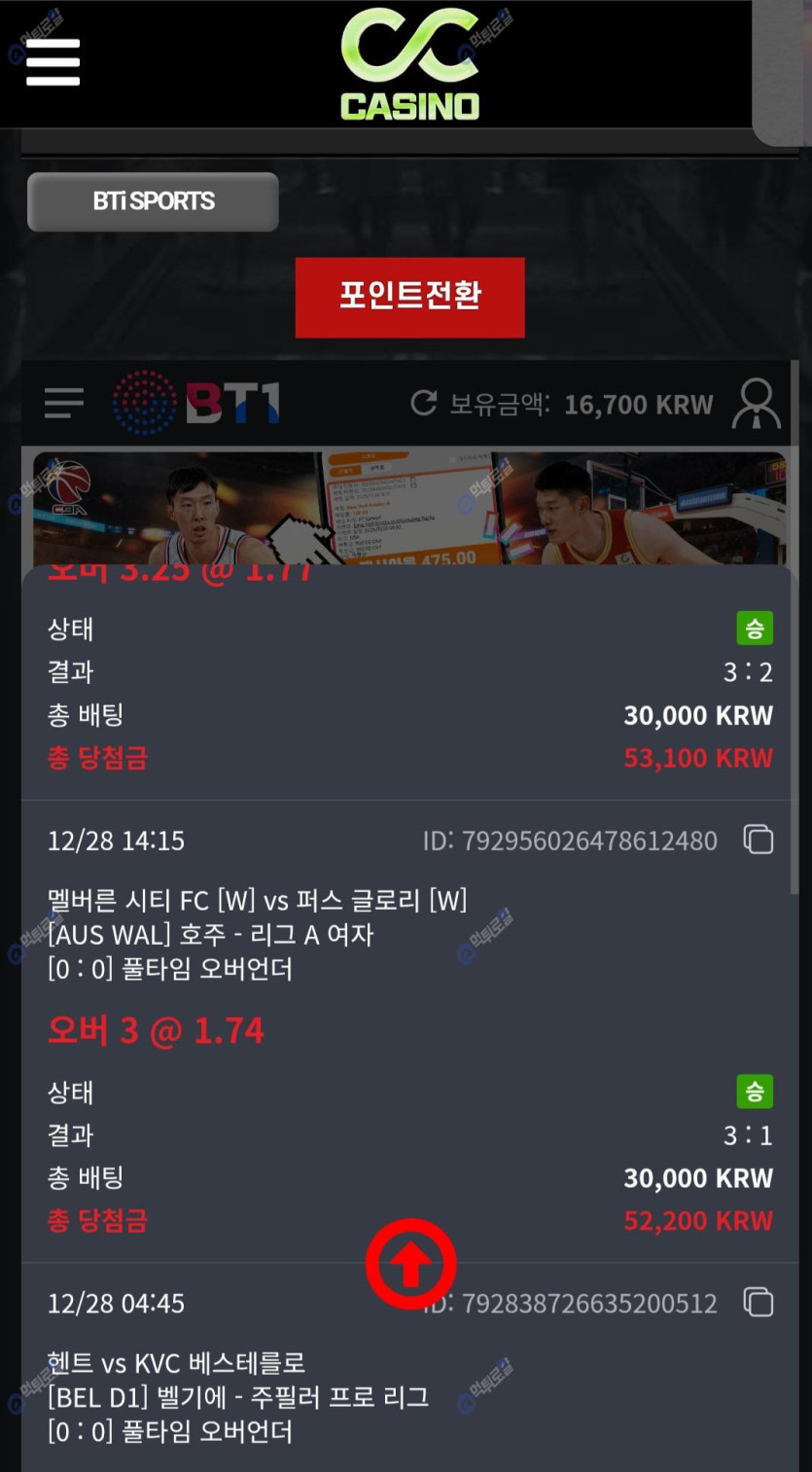
Task: Copy bet ID 792956026478612480
Action: (758, 840)
